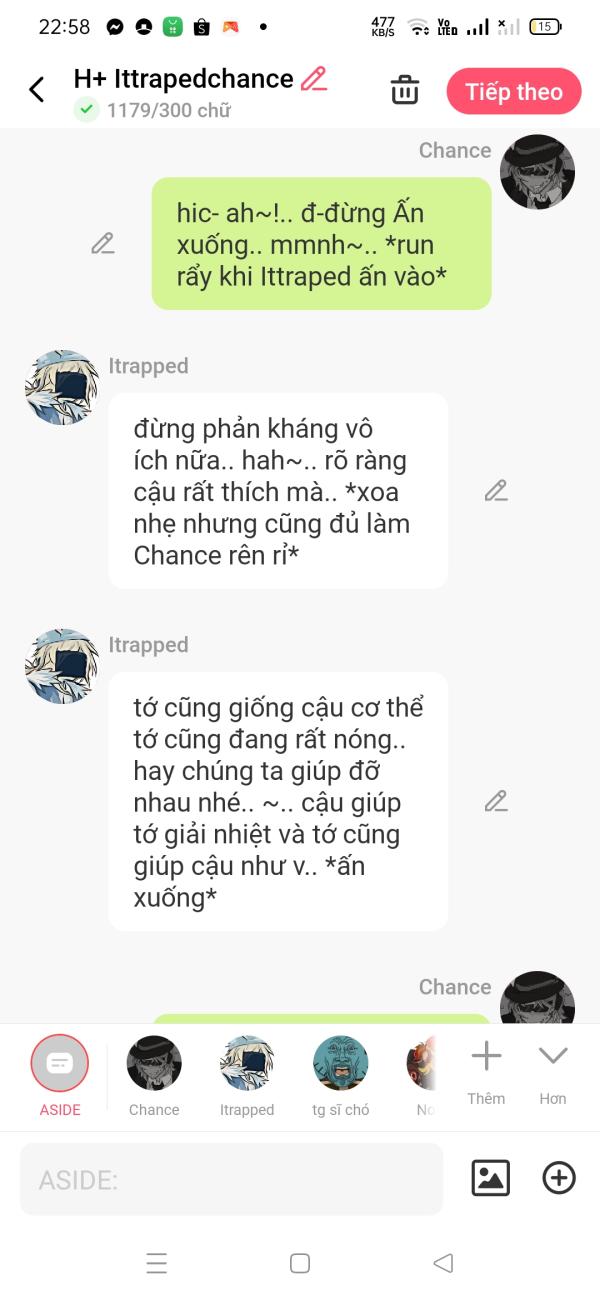This screenshot has width=600, height=1300.
Task: Add a character with Thêm
Action: click(x=486, y=1072)
